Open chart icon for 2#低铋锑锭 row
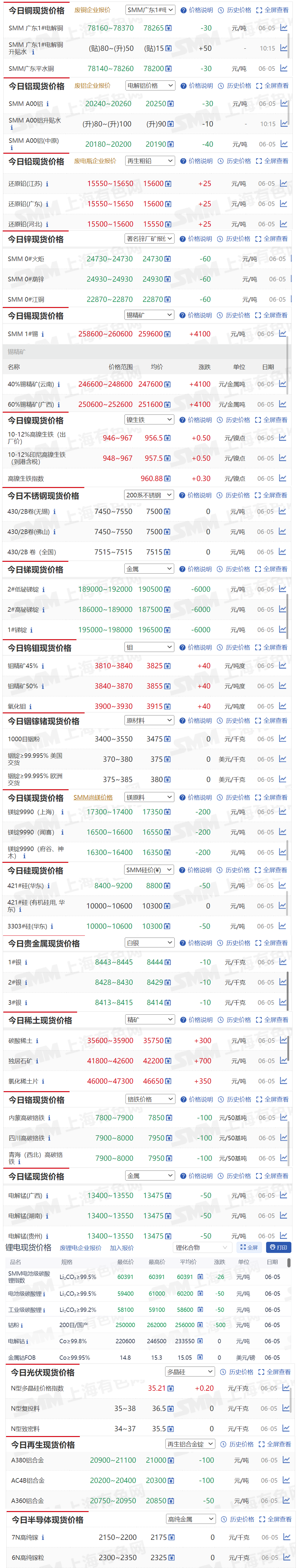Image resolution: width=297 pixels, height=1568 pixels. click(282, 589)
